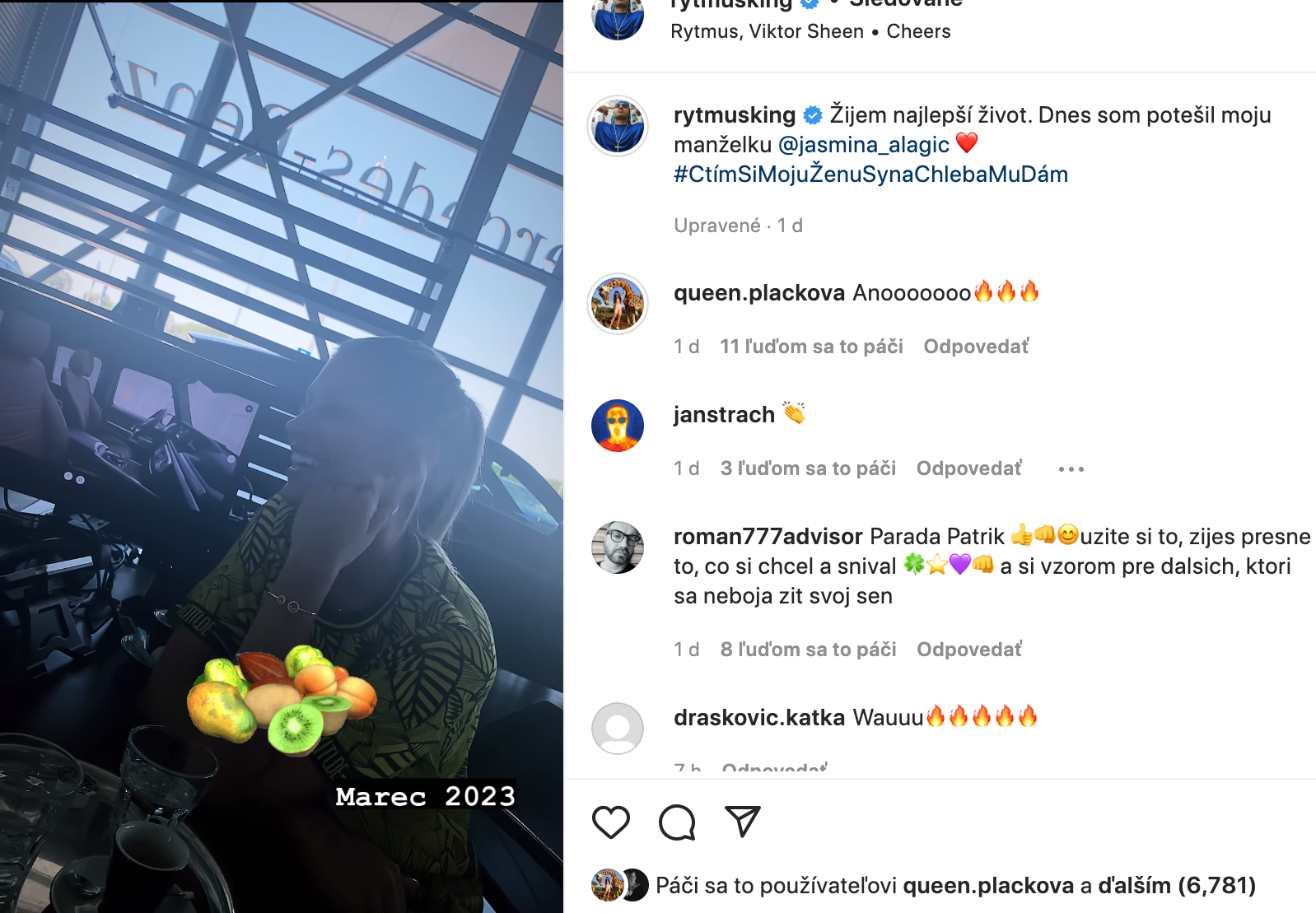Open hashtag #CtímSiMojuŽenuSynaChlebaMuDám
1316x913 pixels.
pos(870,175)
